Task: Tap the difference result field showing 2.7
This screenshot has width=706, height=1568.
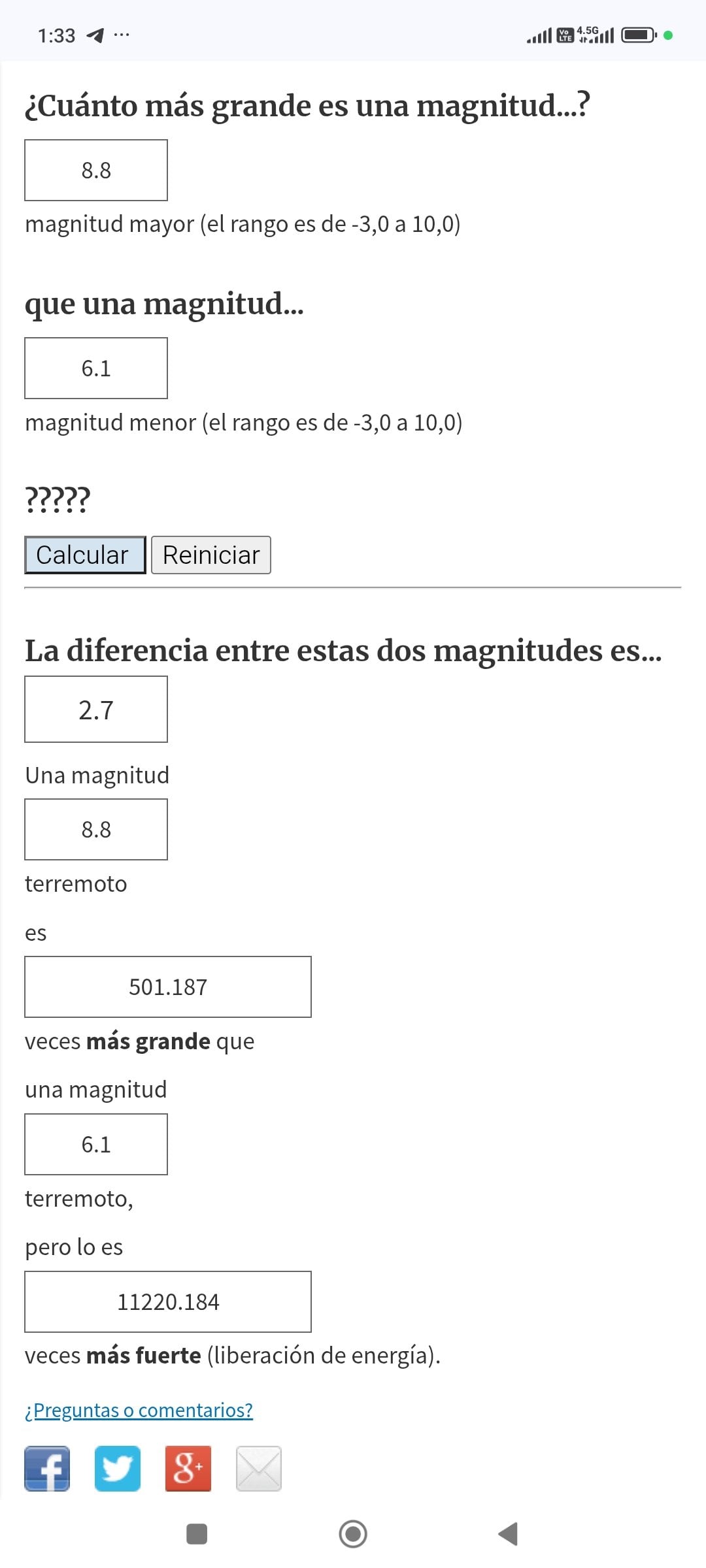Action: point(95,710)
